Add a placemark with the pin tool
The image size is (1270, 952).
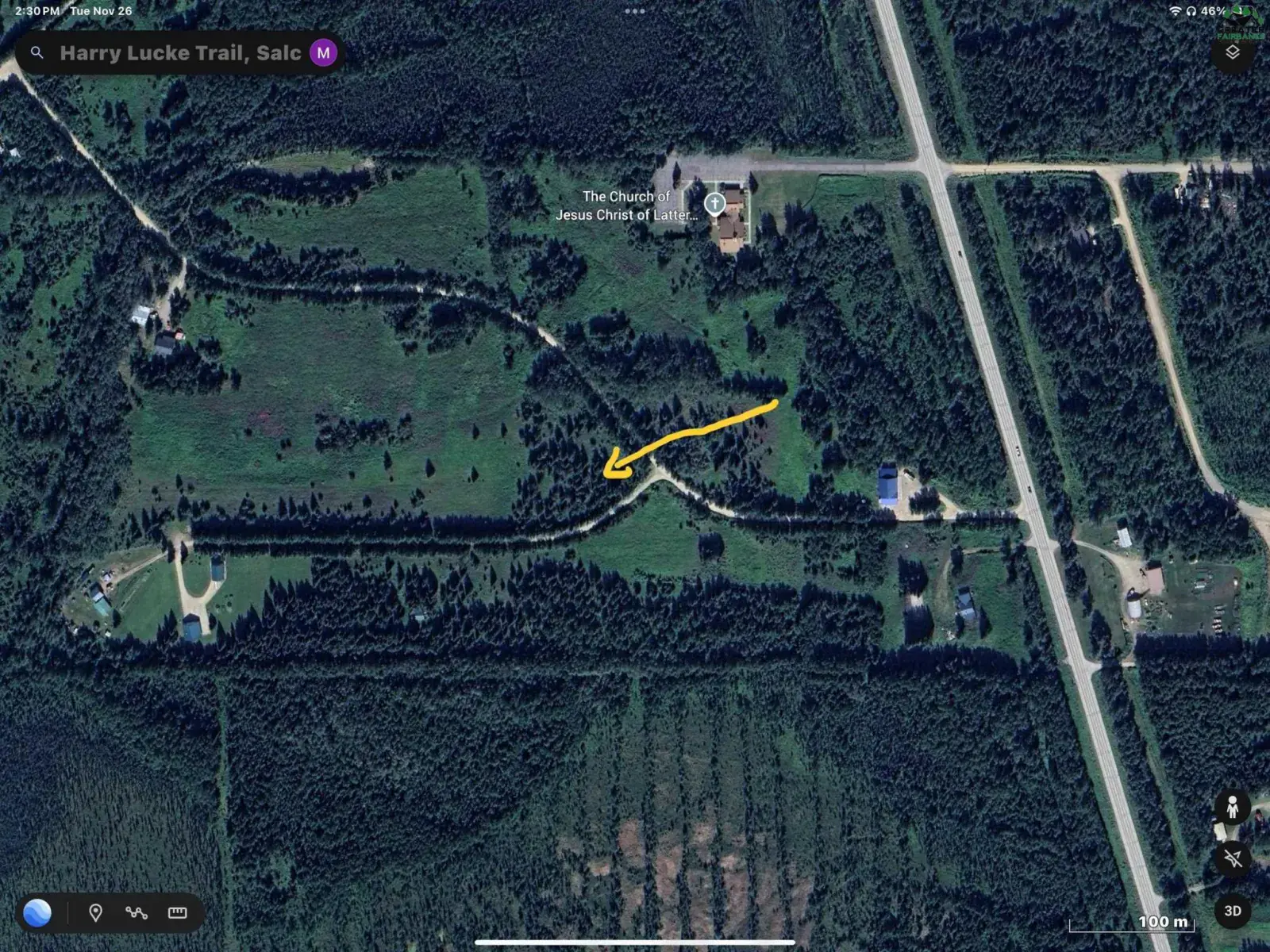pos(95,913)
